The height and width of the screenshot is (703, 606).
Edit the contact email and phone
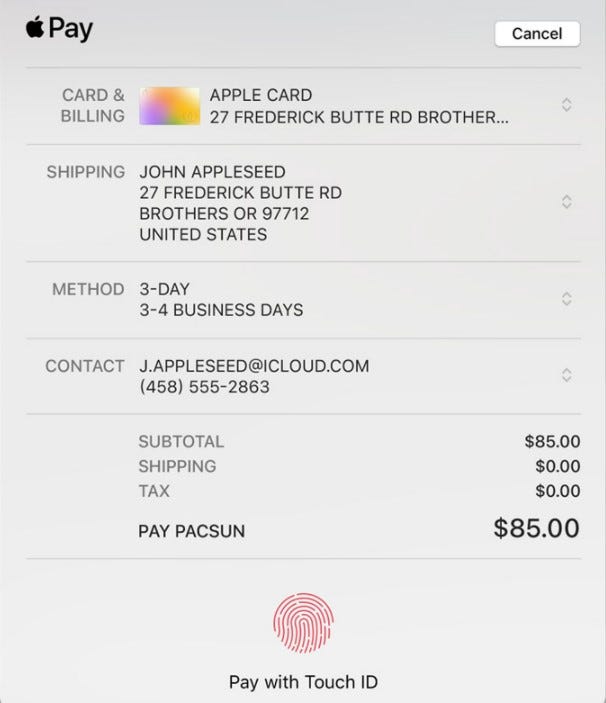pos(566,376)
